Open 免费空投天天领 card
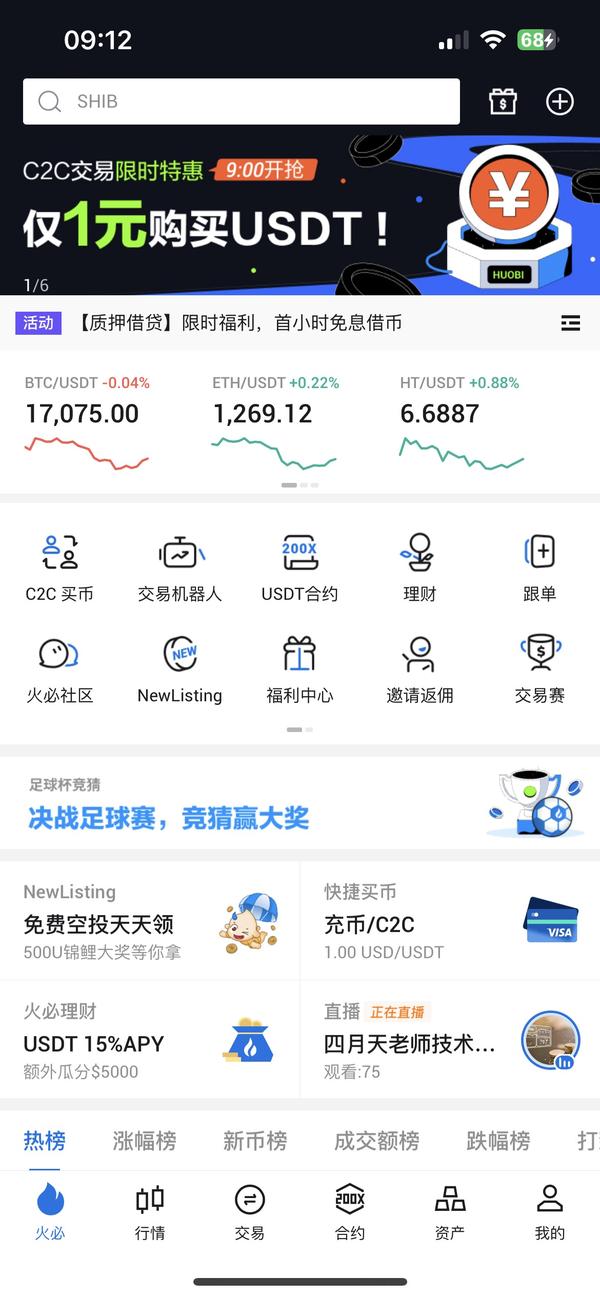This screenshot has width=600, height=1298. [x=150, y=922]
